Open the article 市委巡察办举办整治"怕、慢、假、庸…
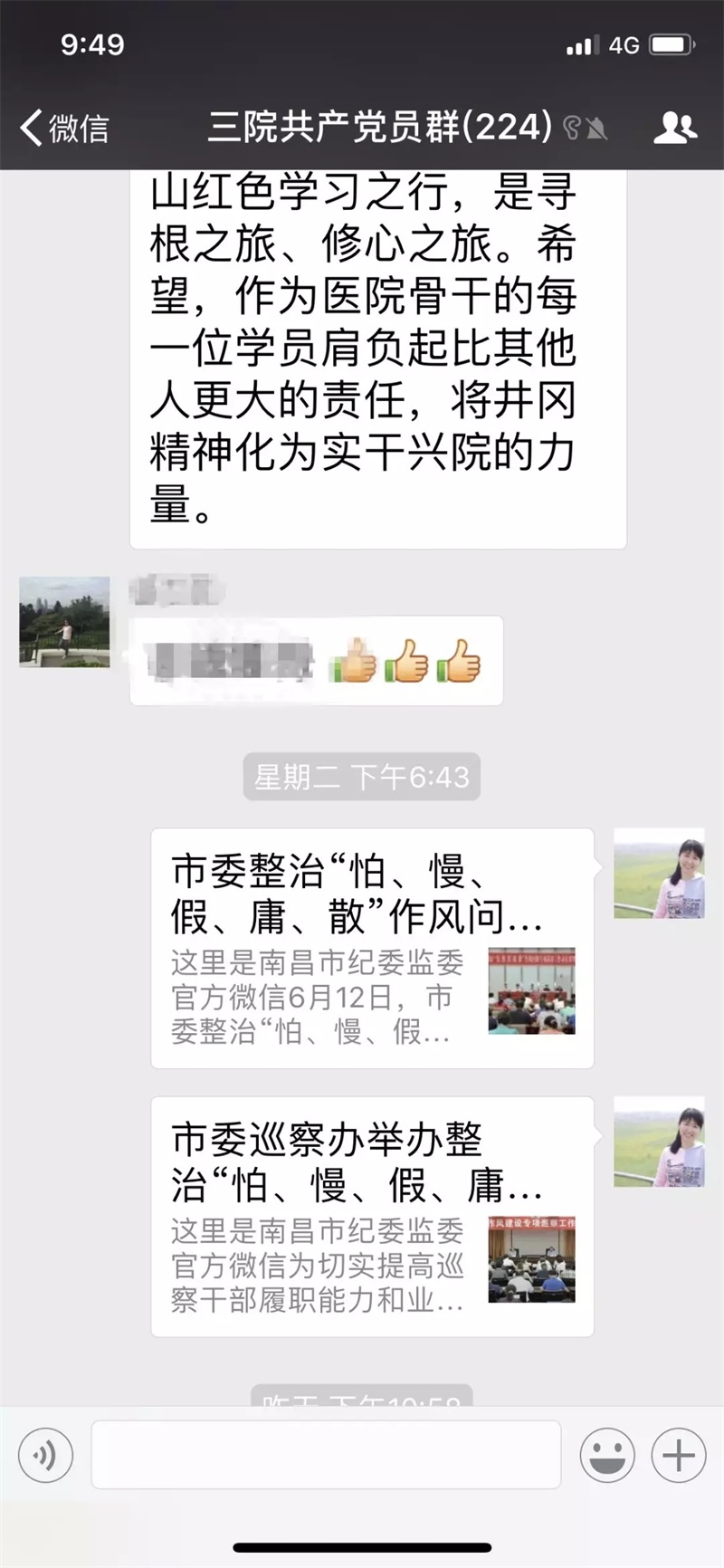The width and height of the screenshot is (724, 1568). (x=372, y=1216)
